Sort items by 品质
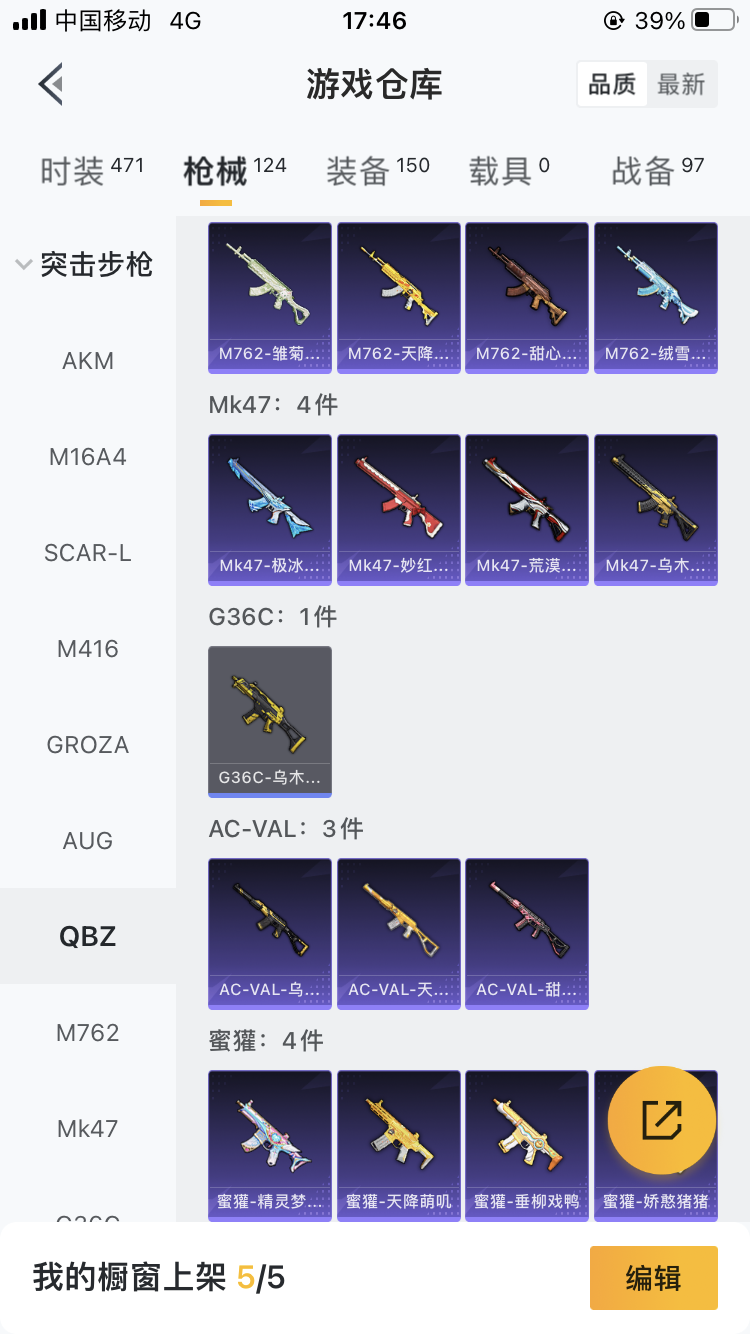This screenshot has width=750, height=1334. (x=612, y=85)
